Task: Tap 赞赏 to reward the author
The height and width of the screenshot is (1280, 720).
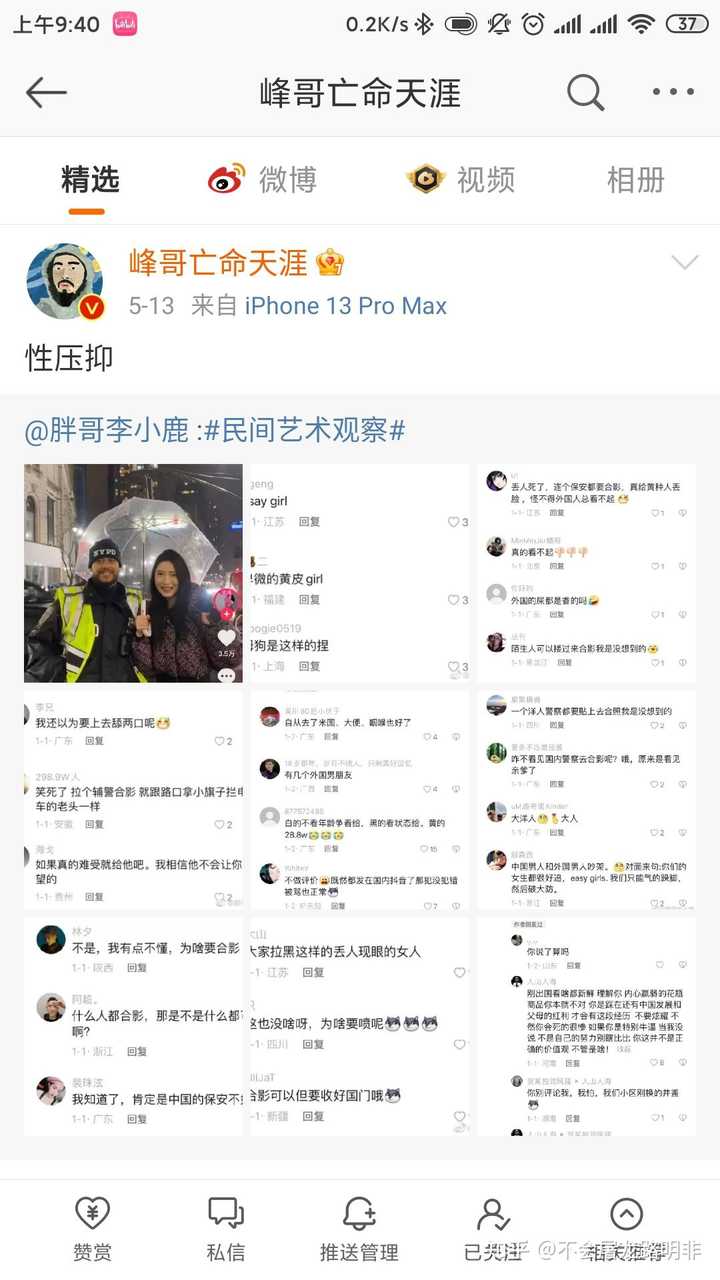Action: pos(93,1230)
